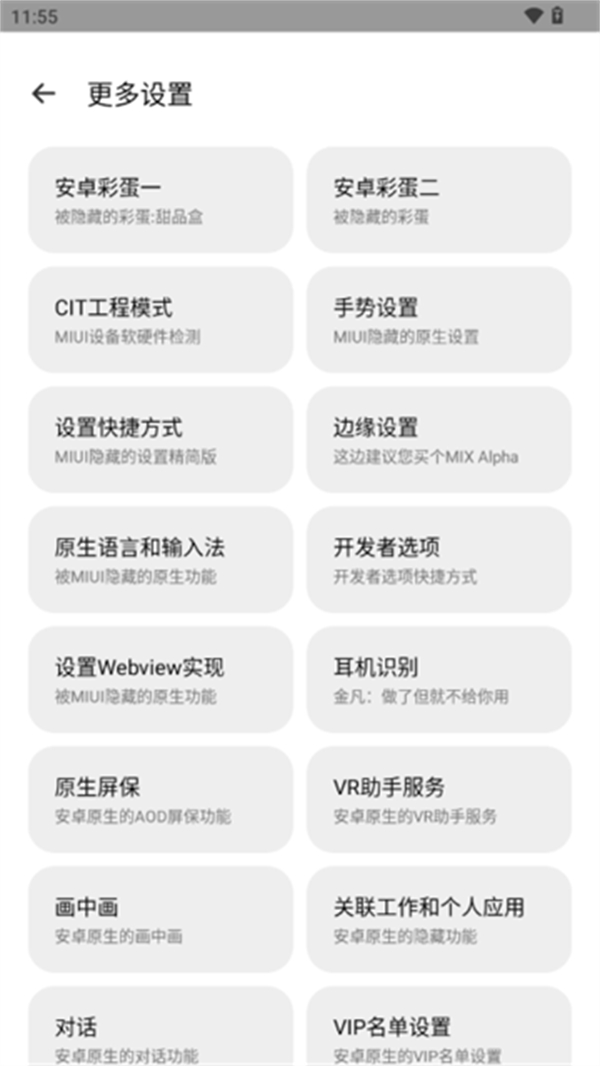Launch CIT工程模式 hardware test
Viewport: 600px width, 1066px height.
click(x=160, y=320)
